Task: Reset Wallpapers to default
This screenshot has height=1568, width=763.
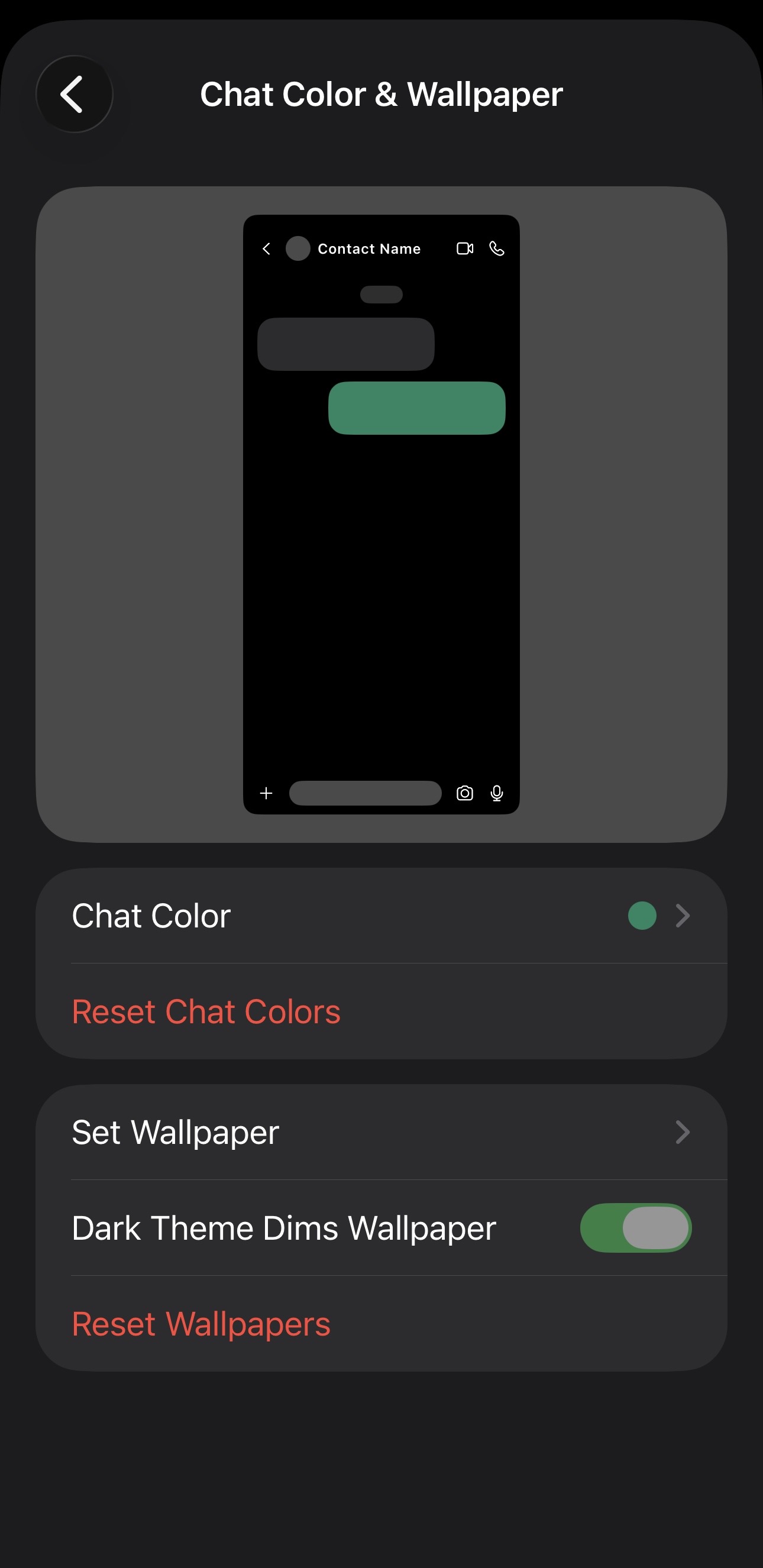Action: [202, 1324]
